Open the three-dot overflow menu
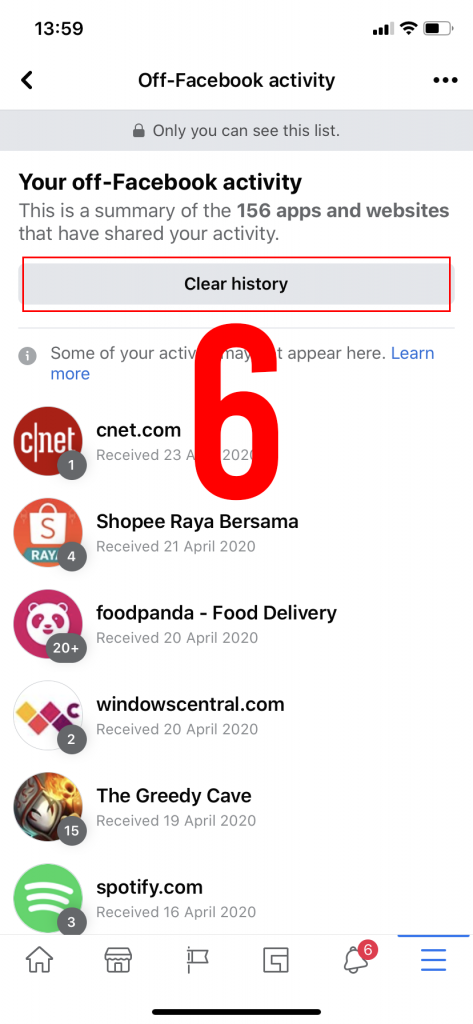 pyautogui.click(x=445, y=80)
